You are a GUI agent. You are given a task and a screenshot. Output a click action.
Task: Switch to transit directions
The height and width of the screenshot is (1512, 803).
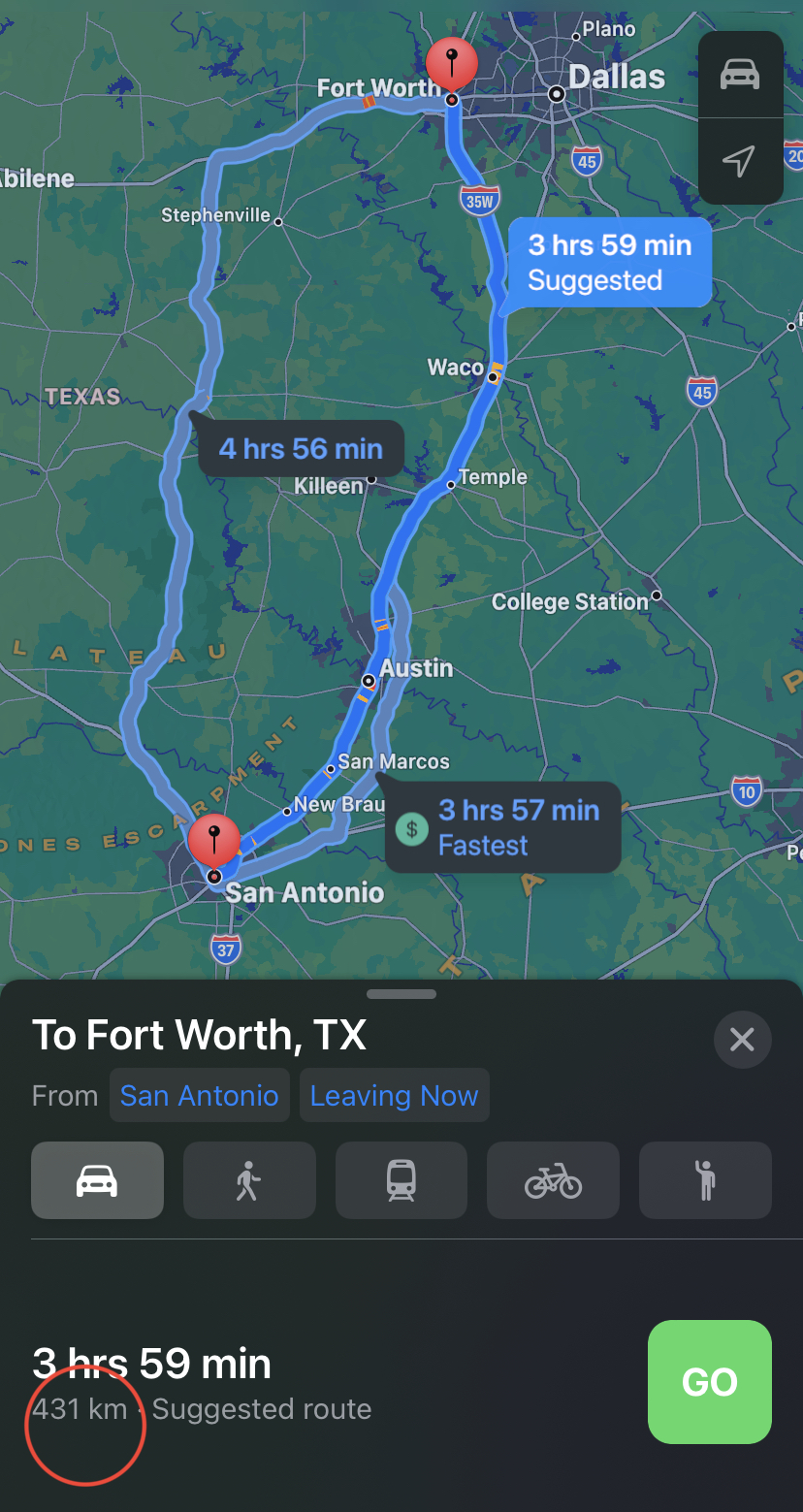coord(401,1180)
